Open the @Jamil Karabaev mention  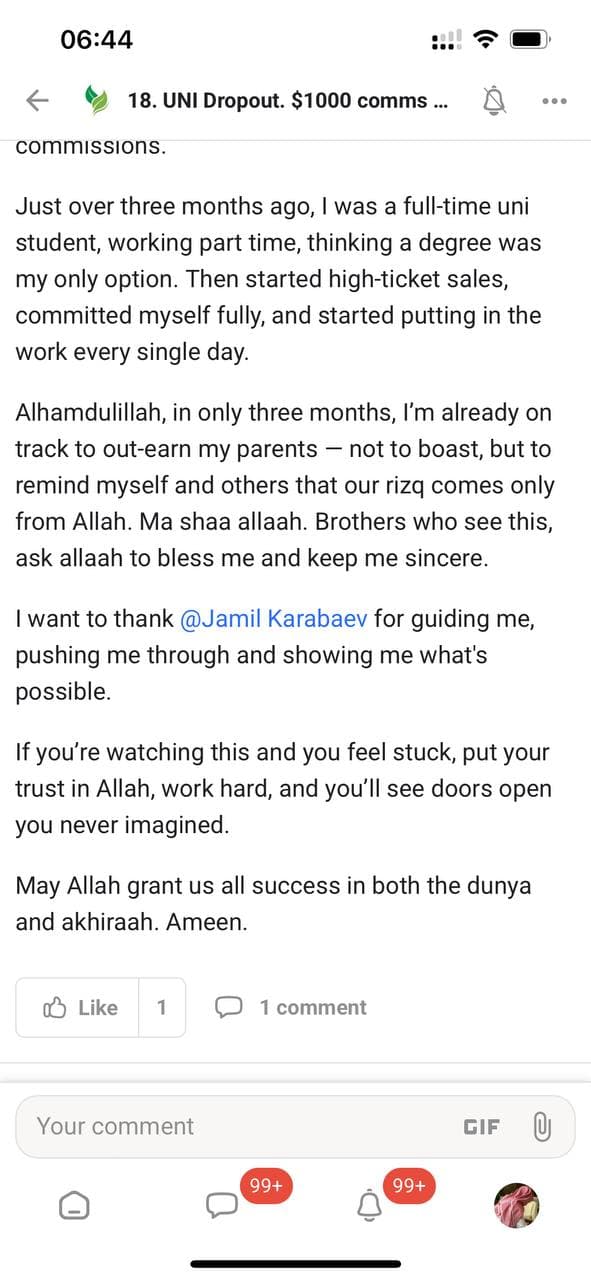(x=273, y=620)
